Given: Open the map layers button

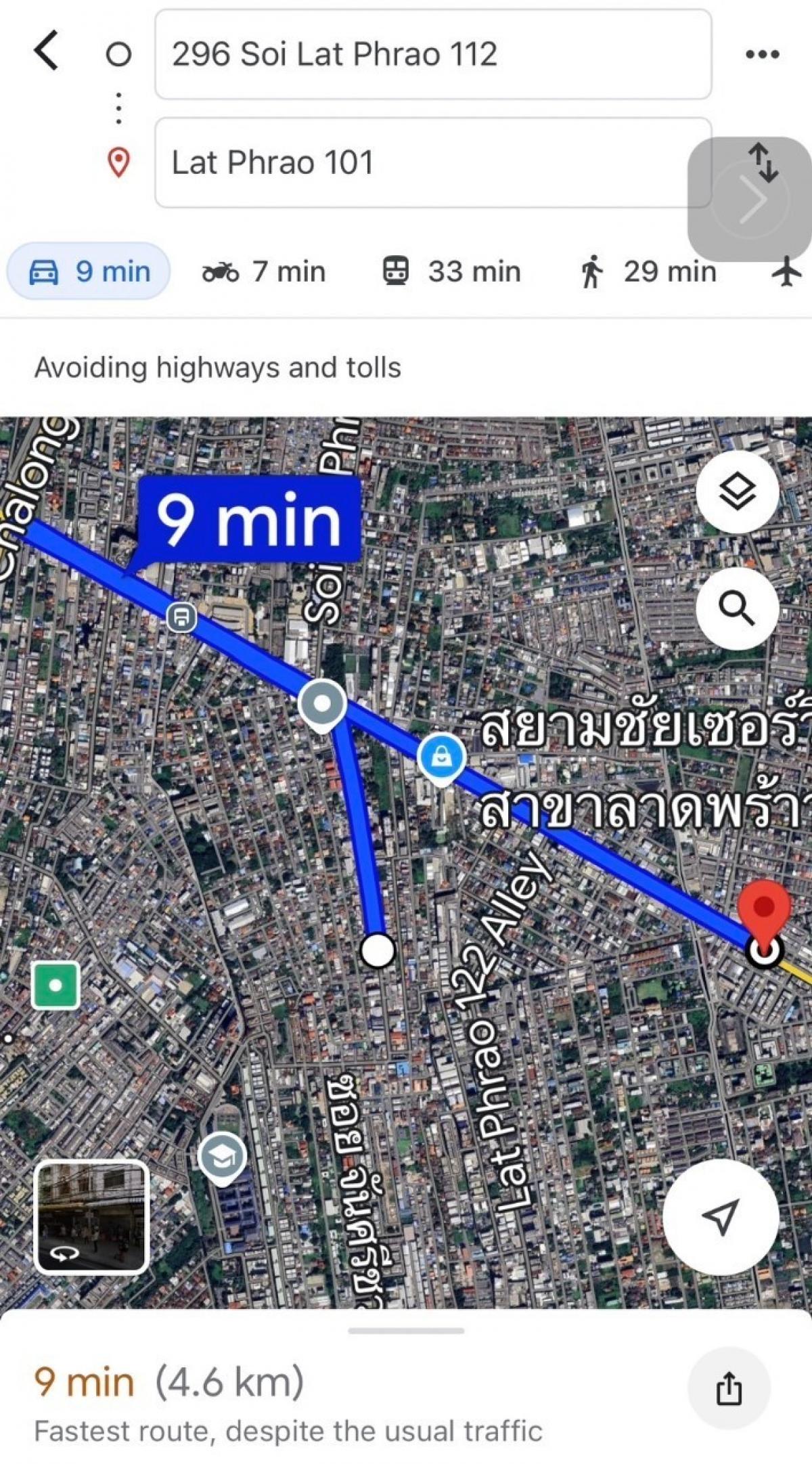Looking at the screenshot, I should click(x=737, y=492).
